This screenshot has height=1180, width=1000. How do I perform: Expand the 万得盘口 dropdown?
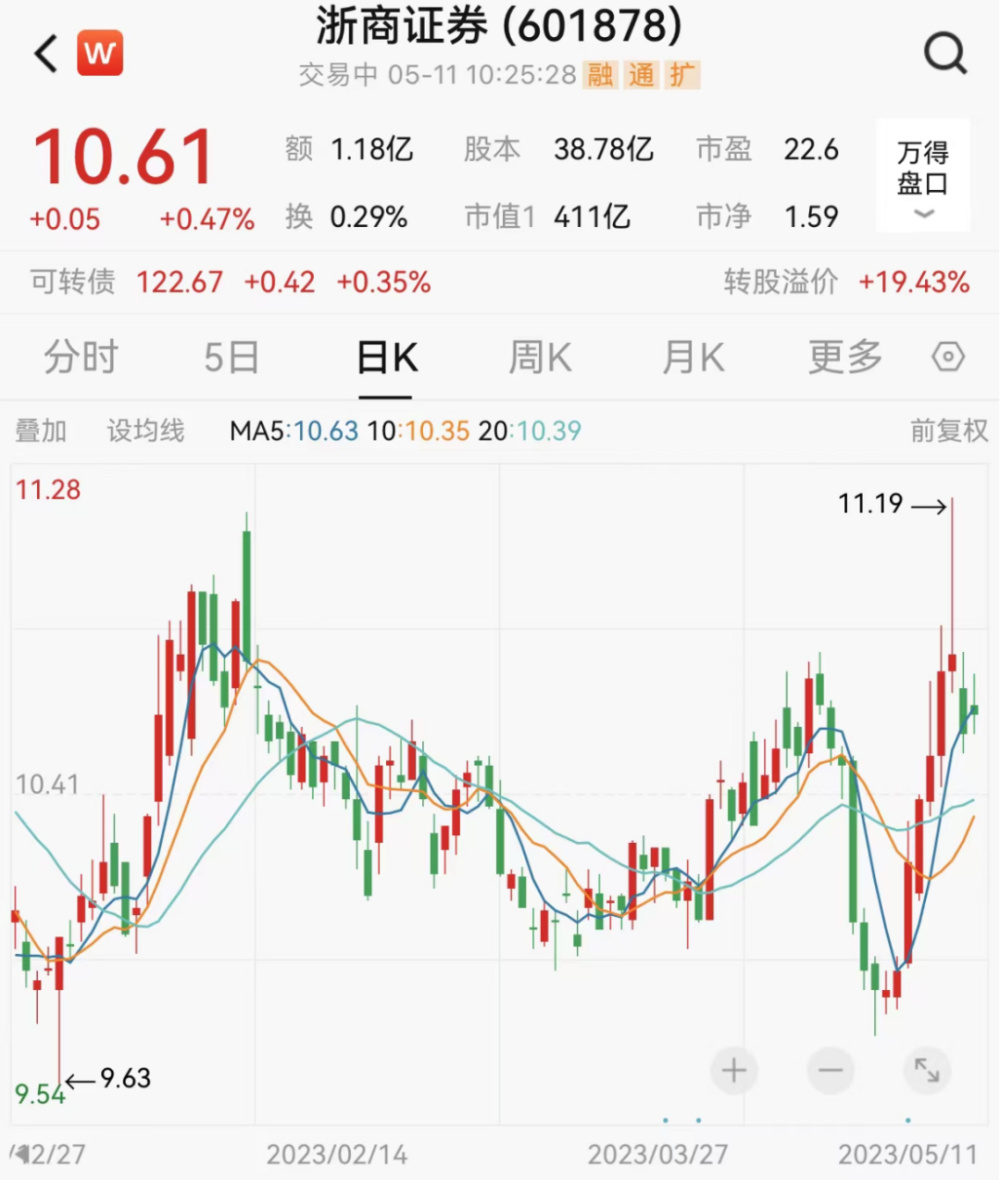click(x=922, y=176)
